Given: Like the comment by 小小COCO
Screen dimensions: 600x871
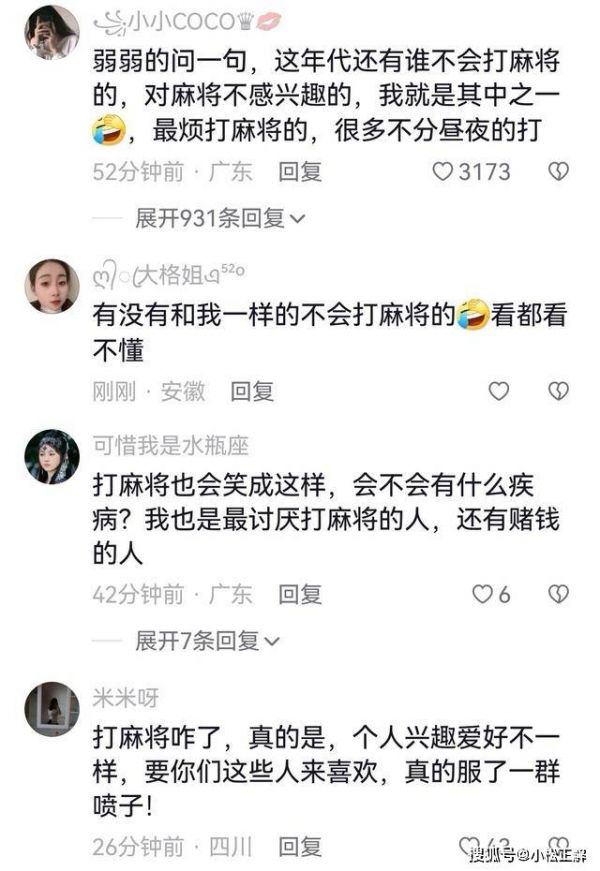Looking at the screenshot, I should pos(443,172).
